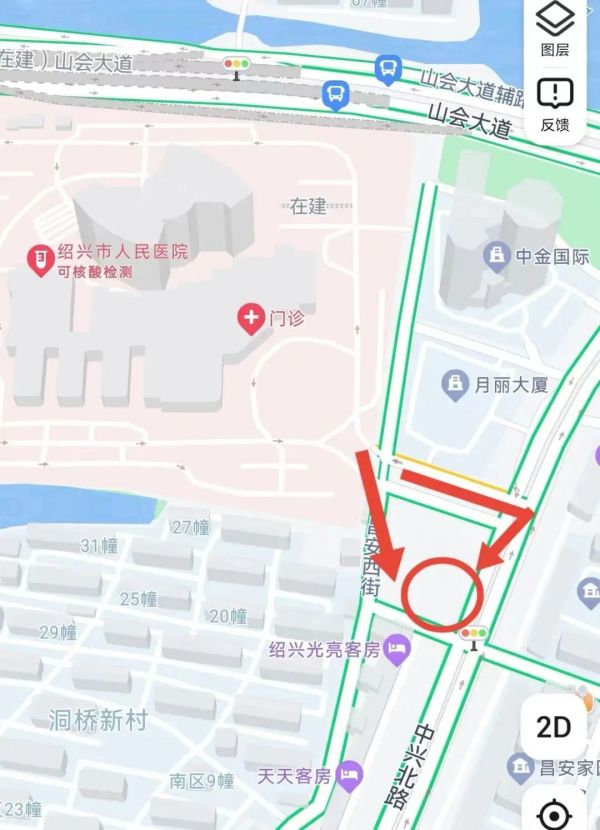Open the 绍兴光亮客房 hotel marker
Viewport: 600px width, 830px height.
tap(398, 649)
